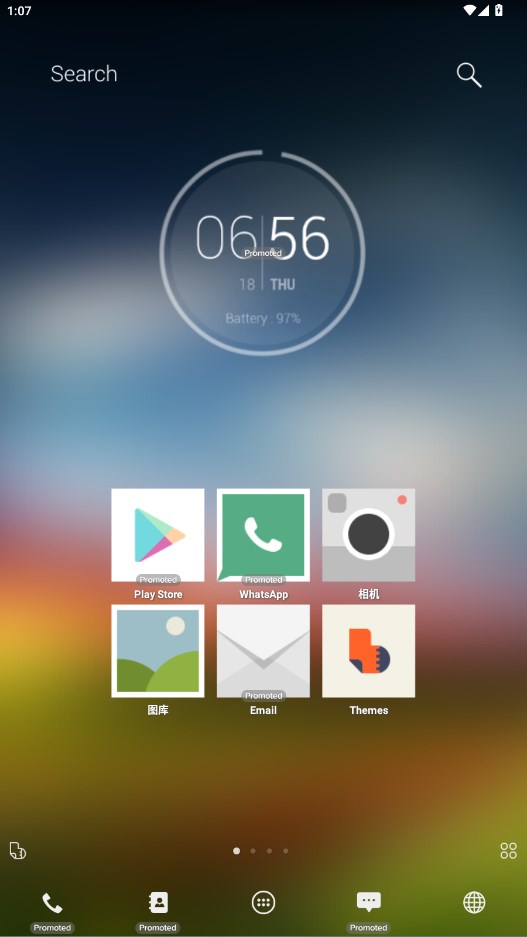Open the phone dialer in dock
The height and width of the screenshot is (937, 527).
[52, 903]
